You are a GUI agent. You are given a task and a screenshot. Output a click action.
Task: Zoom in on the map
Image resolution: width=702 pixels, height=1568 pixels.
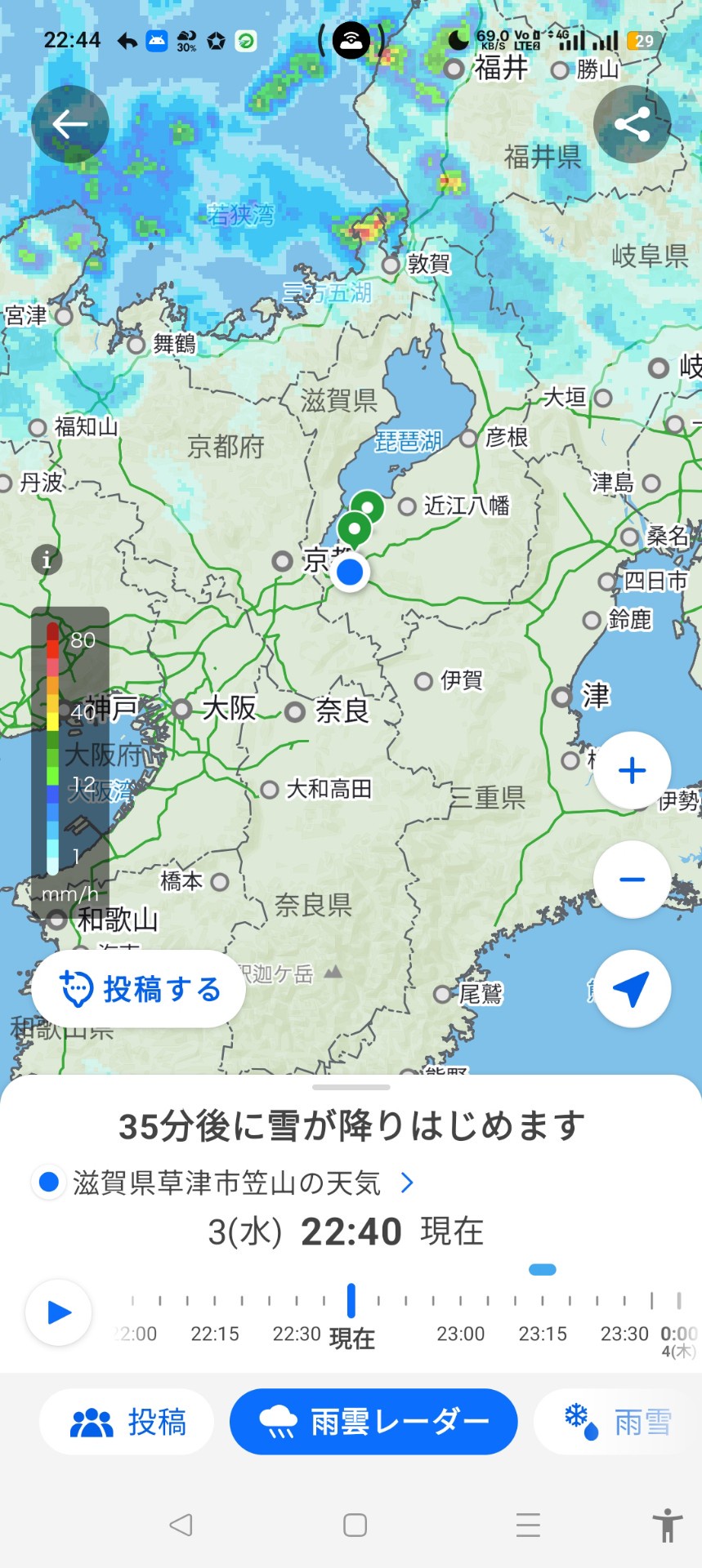(632, 770)
